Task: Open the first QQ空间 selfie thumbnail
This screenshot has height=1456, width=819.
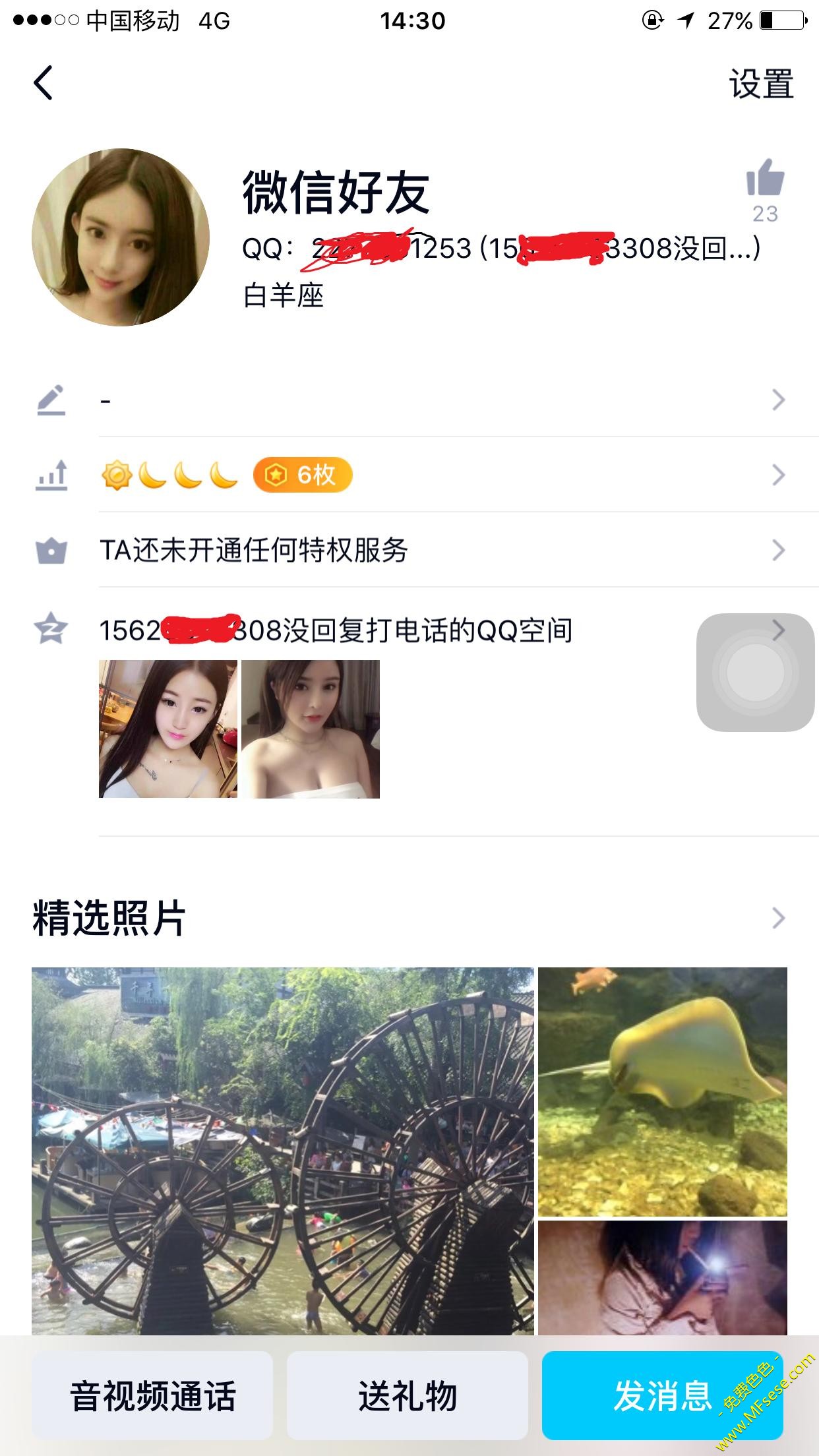Action: (167, 729)
